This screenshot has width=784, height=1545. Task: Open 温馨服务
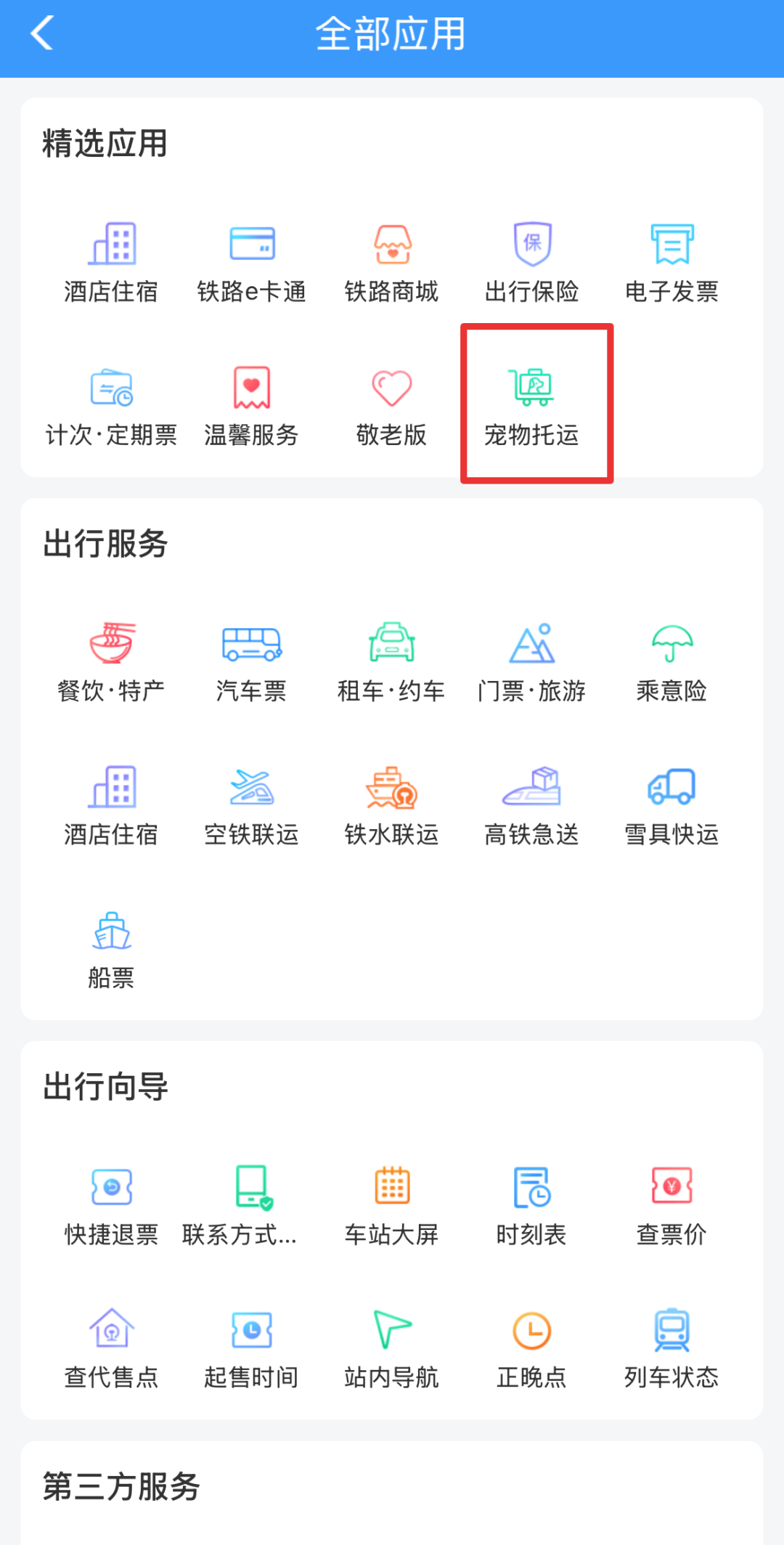point(251,405)
